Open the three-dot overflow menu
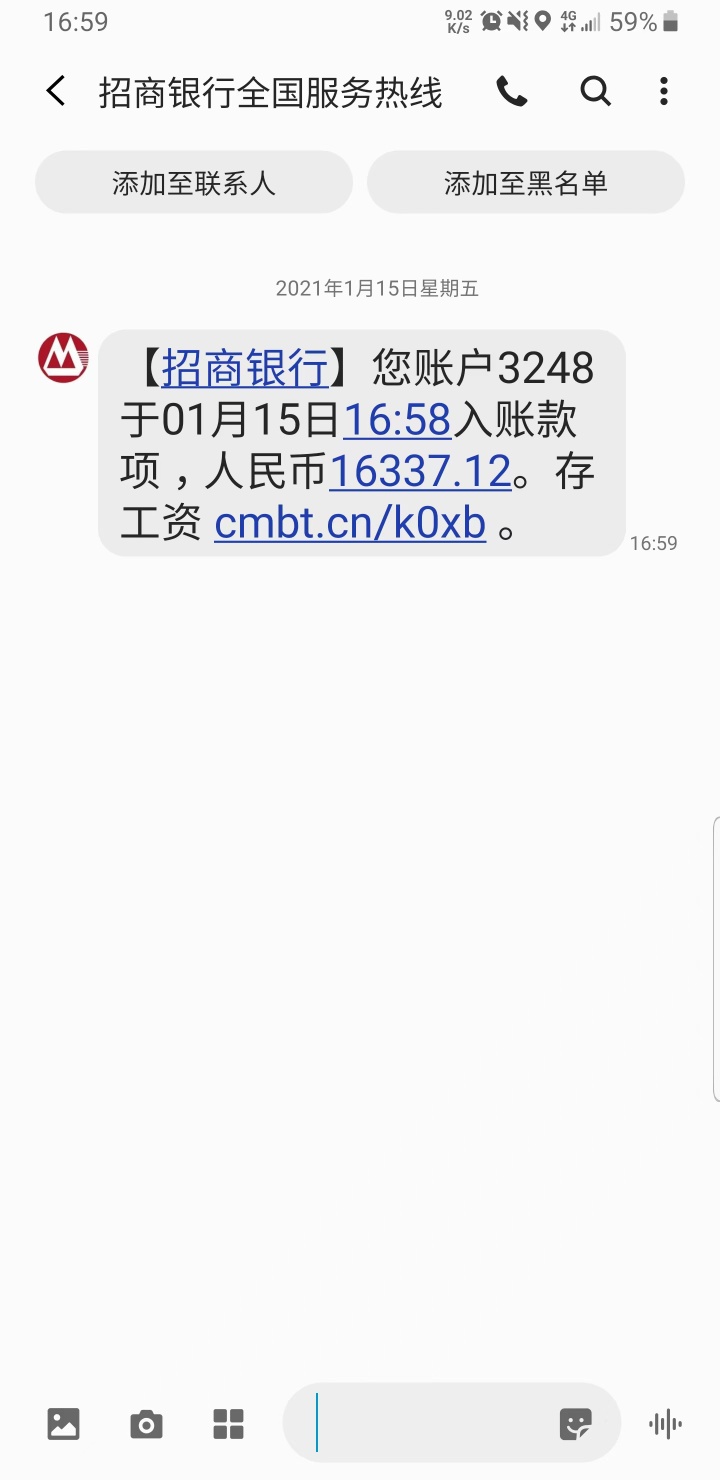The height and width of the screenshot is (1480, 720). point(664,92)
